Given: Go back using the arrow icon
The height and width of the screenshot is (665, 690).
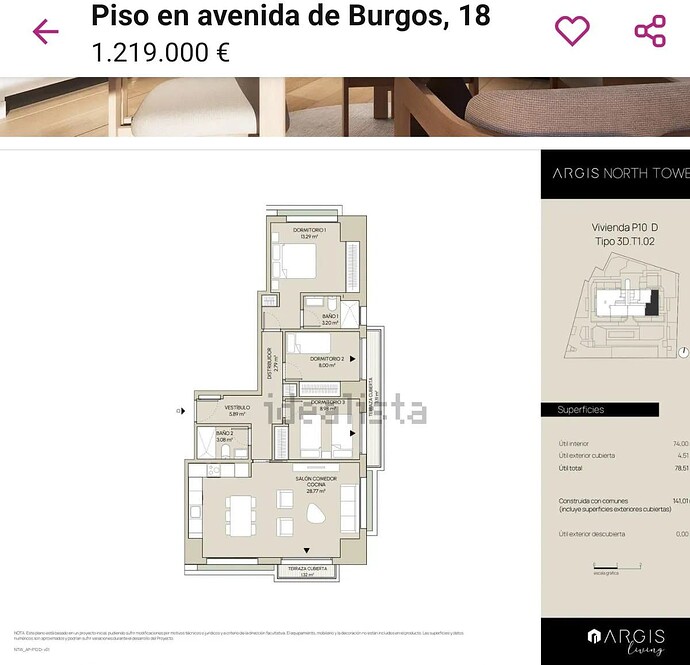Looking at the screenshot, I should [x=46, y=31].
